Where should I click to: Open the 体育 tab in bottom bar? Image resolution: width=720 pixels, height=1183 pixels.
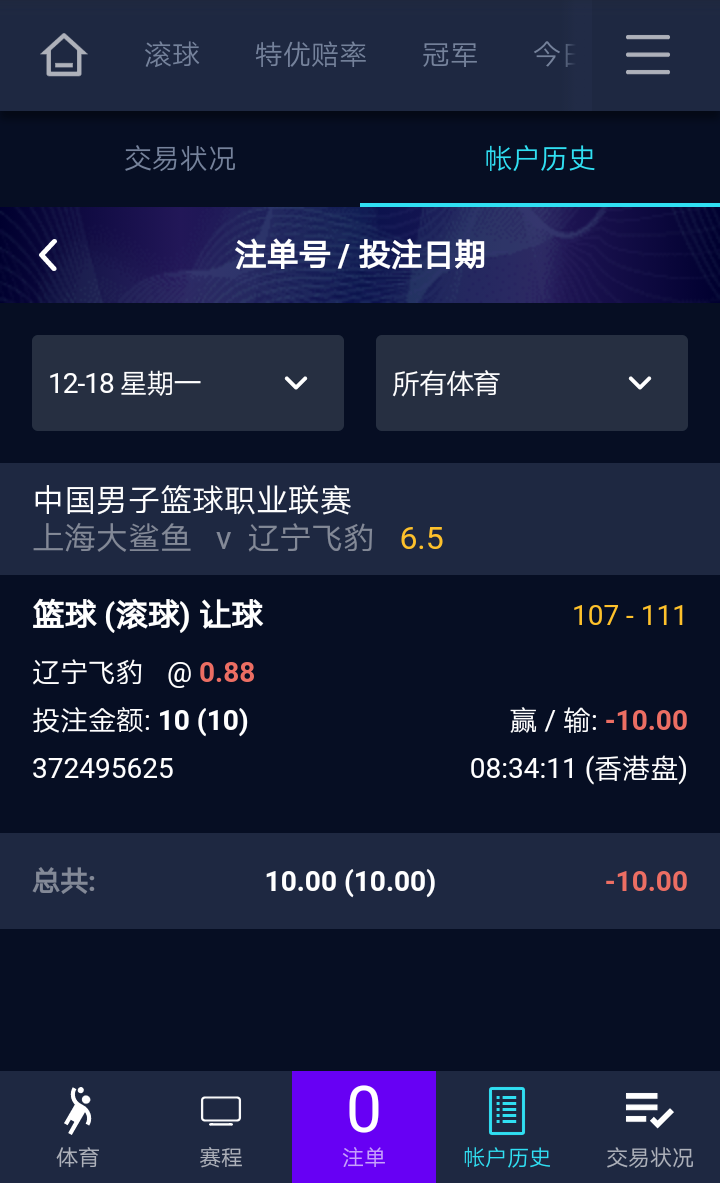(77, 1127)
